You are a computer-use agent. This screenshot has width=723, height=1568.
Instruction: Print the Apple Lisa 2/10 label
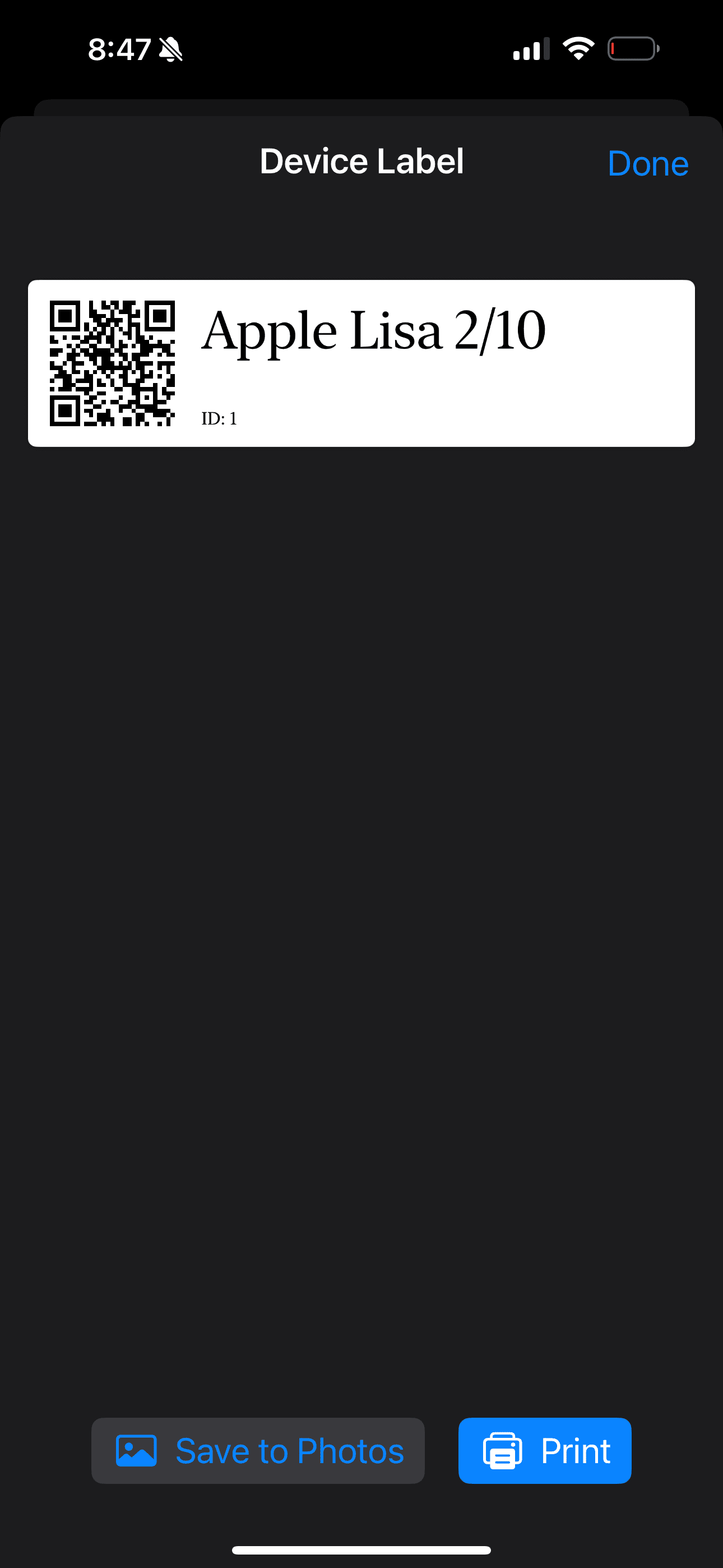pos(545,1451)
